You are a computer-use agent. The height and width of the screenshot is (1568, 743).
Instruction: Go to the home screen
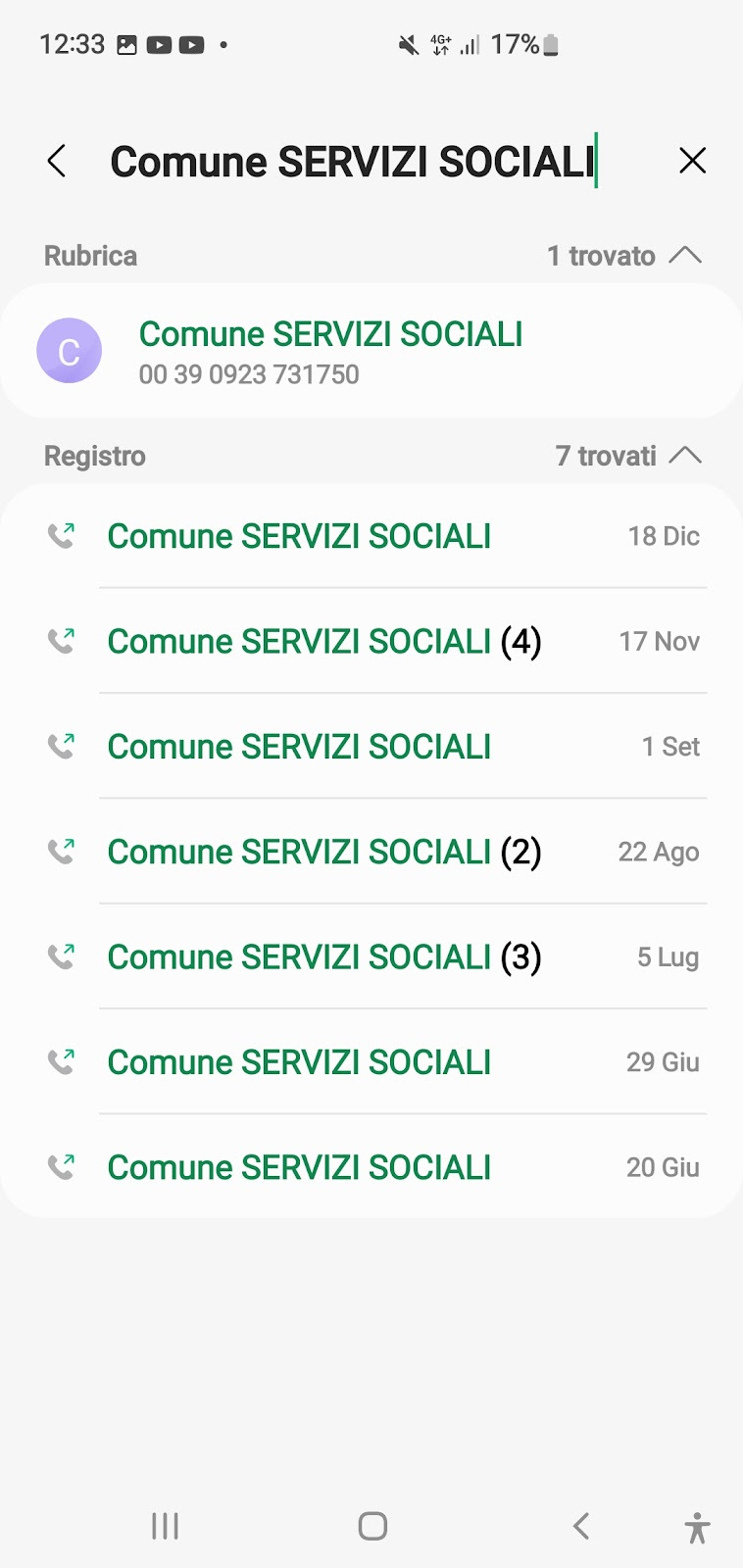coord(372,1526)
